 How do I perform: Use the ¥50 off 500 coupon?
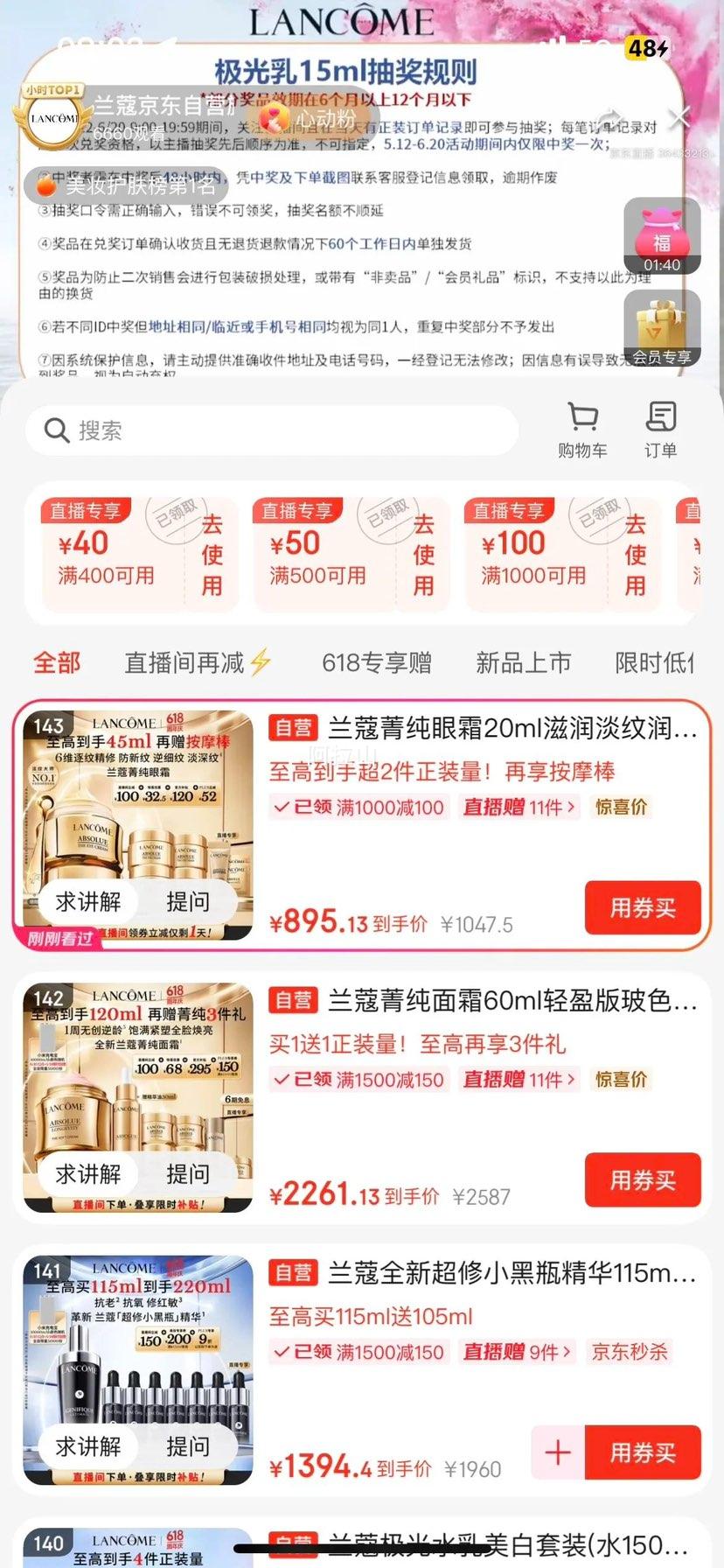pos(424,555)
